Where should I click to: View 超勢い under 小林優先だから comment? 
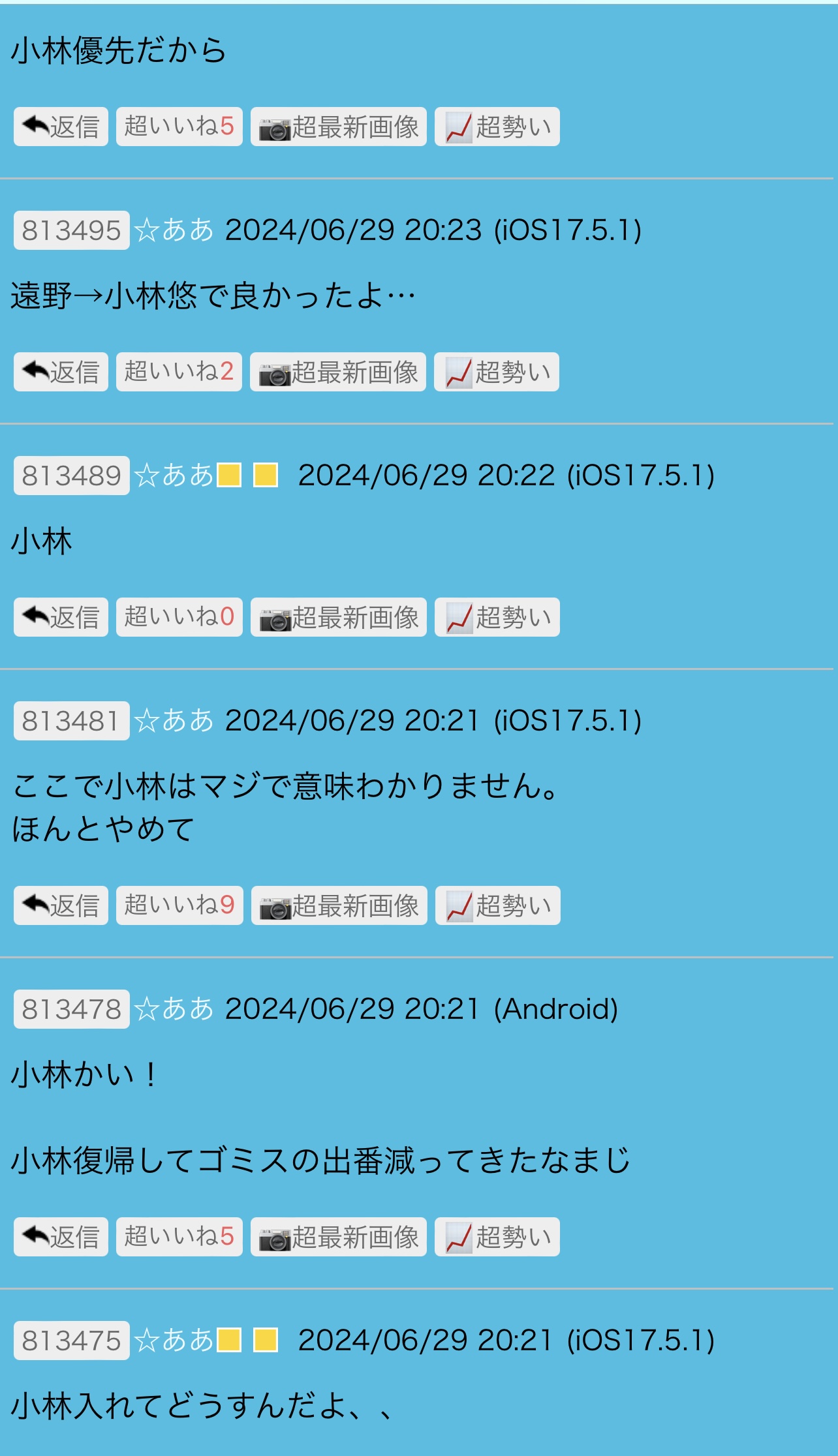tap(497, 127)
